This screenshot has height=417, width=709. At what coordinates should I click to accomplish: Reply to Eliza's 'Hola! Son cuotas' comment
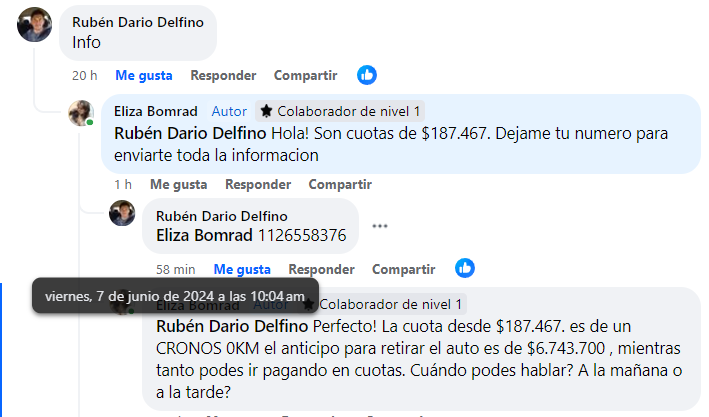click(257, 184)
